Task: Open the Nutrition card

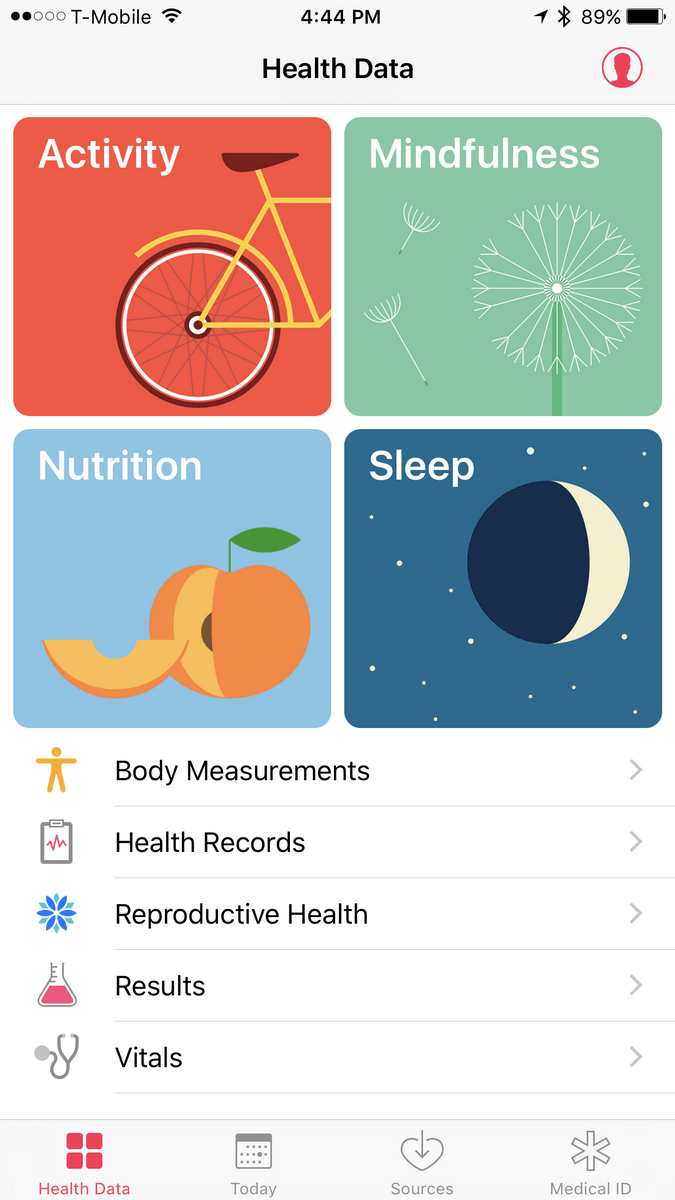Action: coord(172,578)
